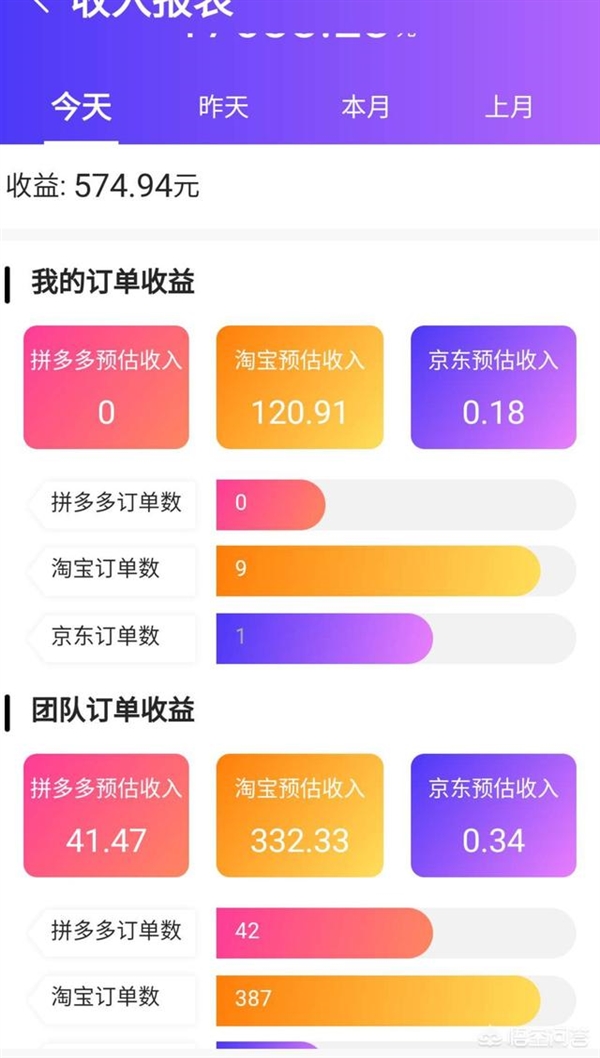
Task: Switch to the 昨天 tab
Action: pos(223,107)
